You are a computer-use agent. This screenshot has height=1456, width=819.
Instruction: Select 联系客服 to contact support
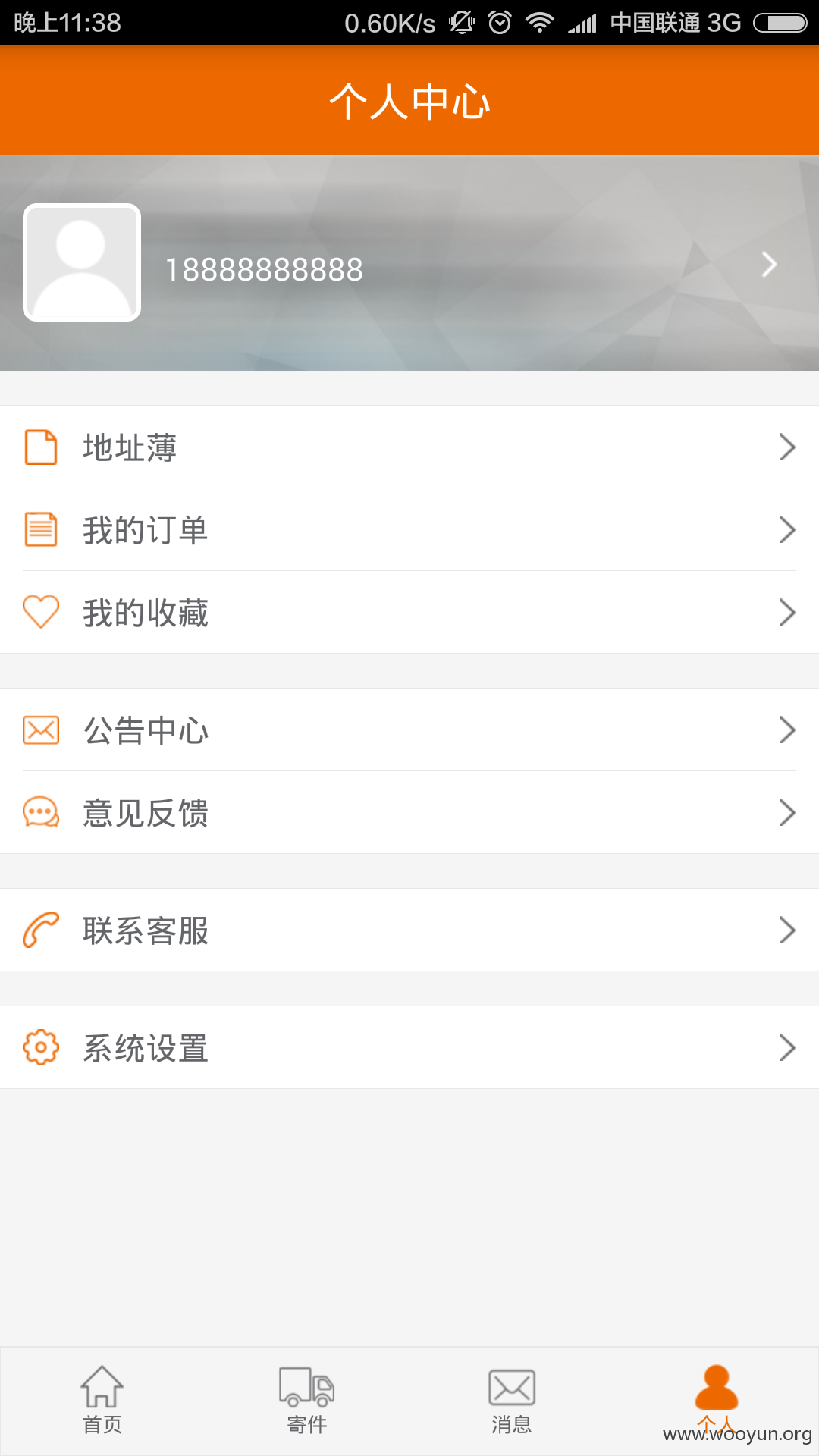[409, 930]
